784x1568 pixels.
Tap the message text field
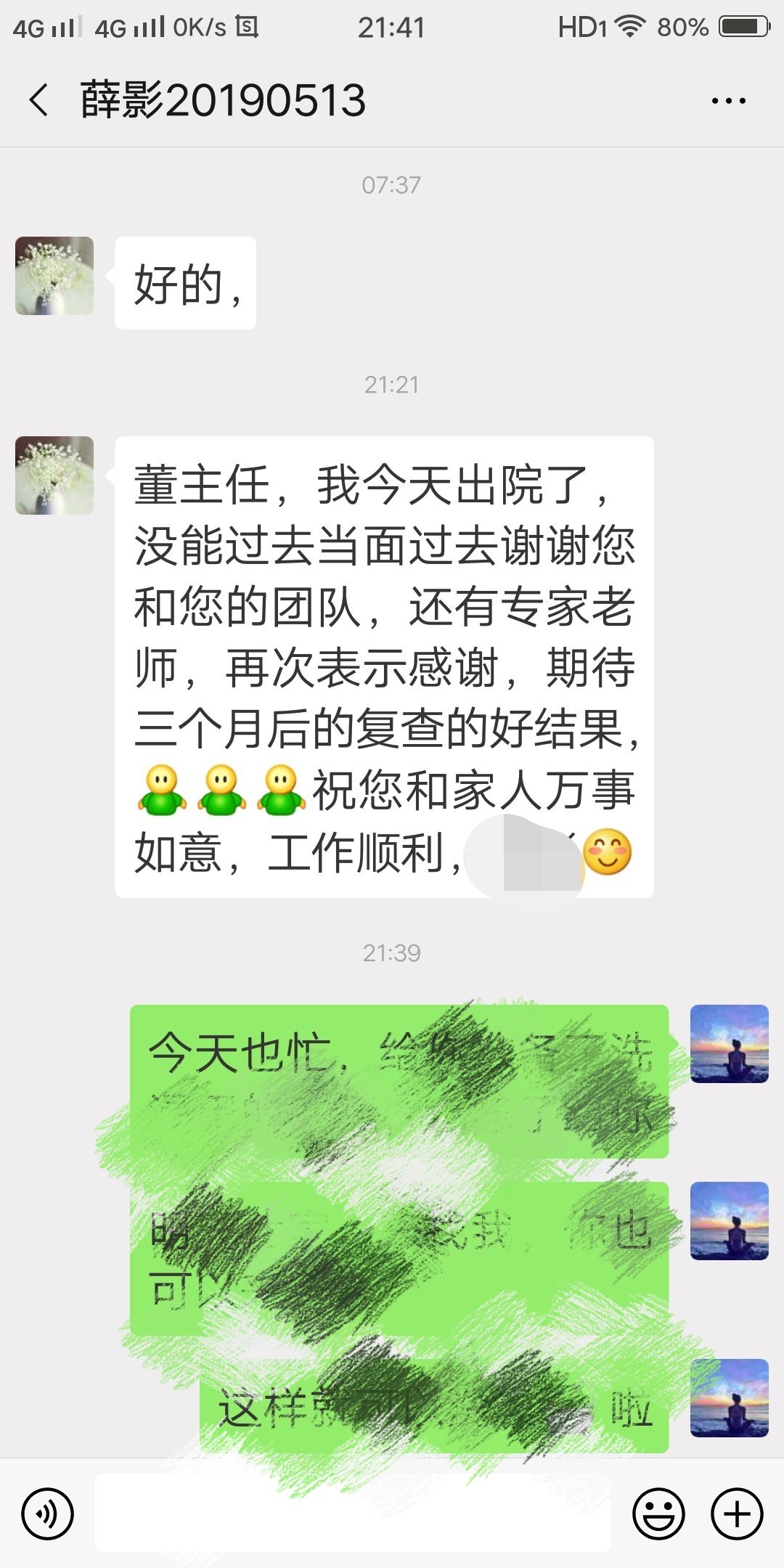[353, 1514]
